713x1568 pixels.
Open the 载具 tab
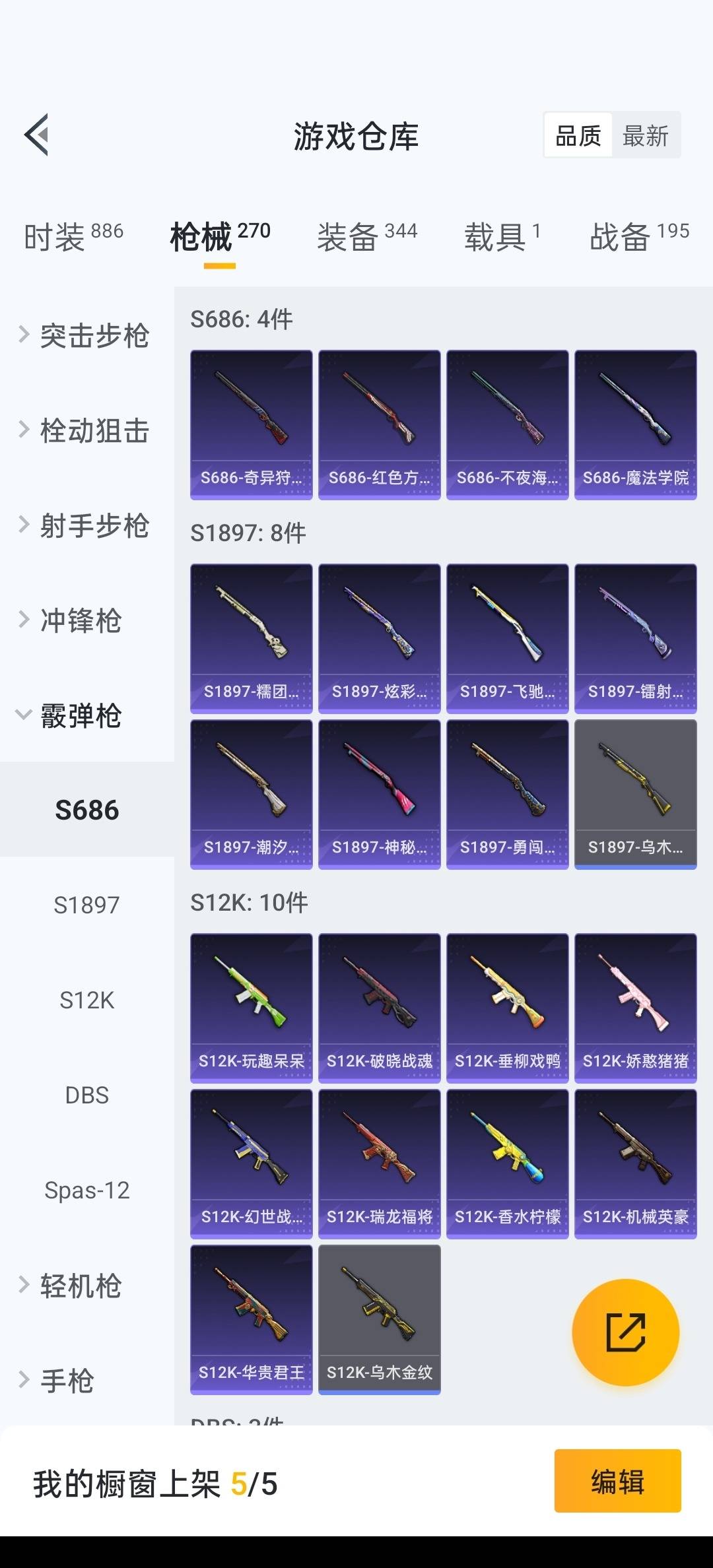[502, 236]
